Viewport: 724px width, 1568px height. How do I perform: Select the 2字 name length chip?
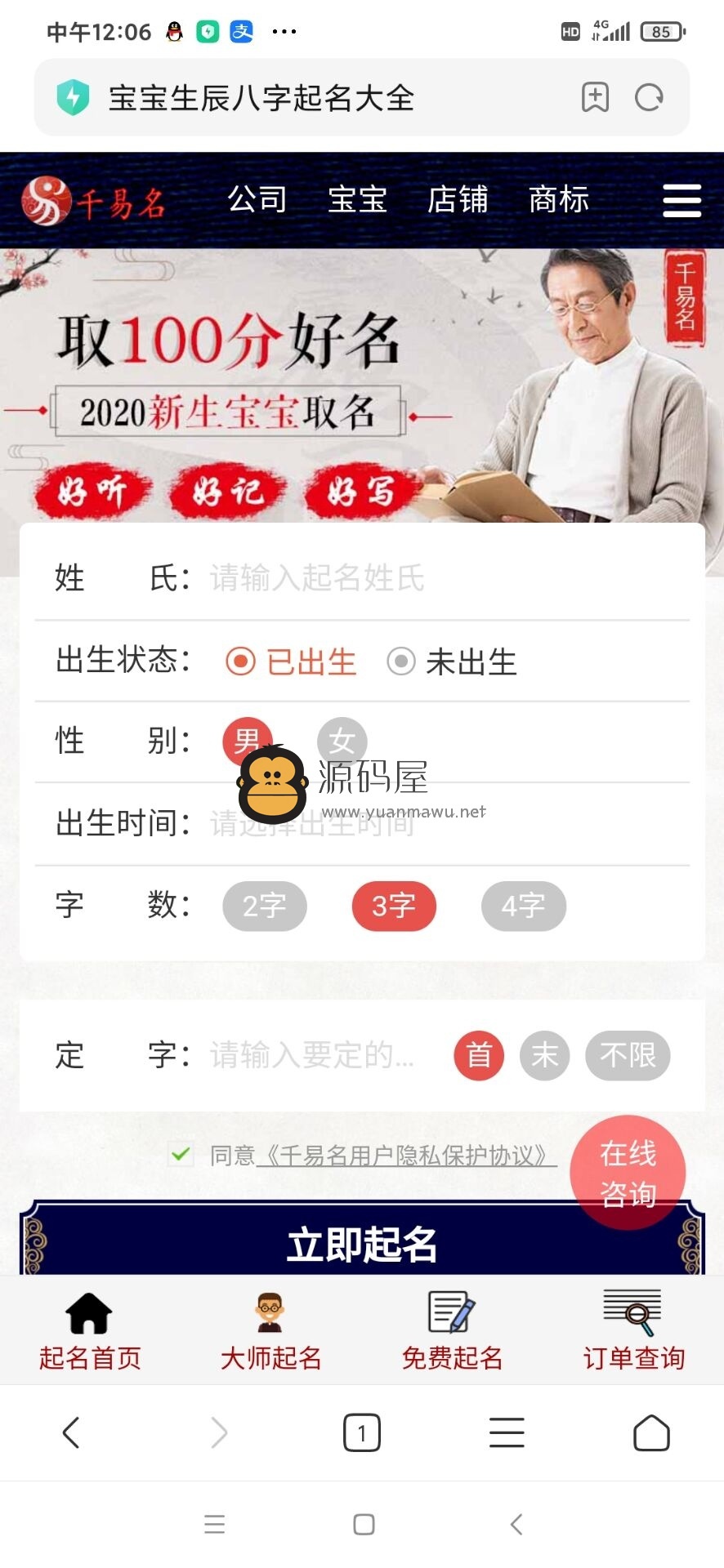click(264, 906)
